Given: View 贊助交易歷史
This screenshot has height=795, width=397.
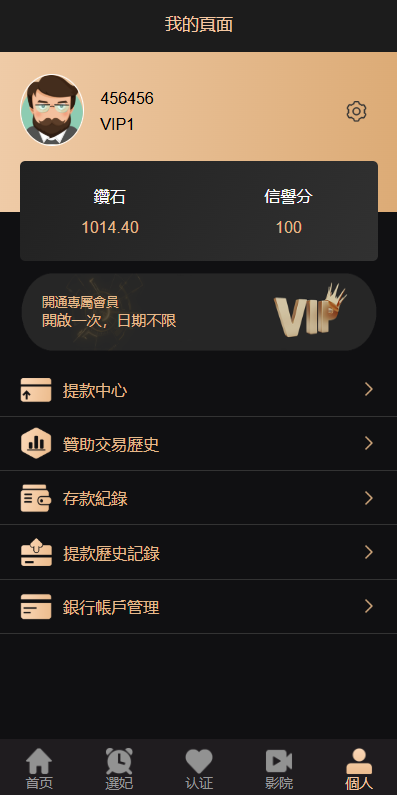Looking at the screenshot, I should click(x=198, y=444).
